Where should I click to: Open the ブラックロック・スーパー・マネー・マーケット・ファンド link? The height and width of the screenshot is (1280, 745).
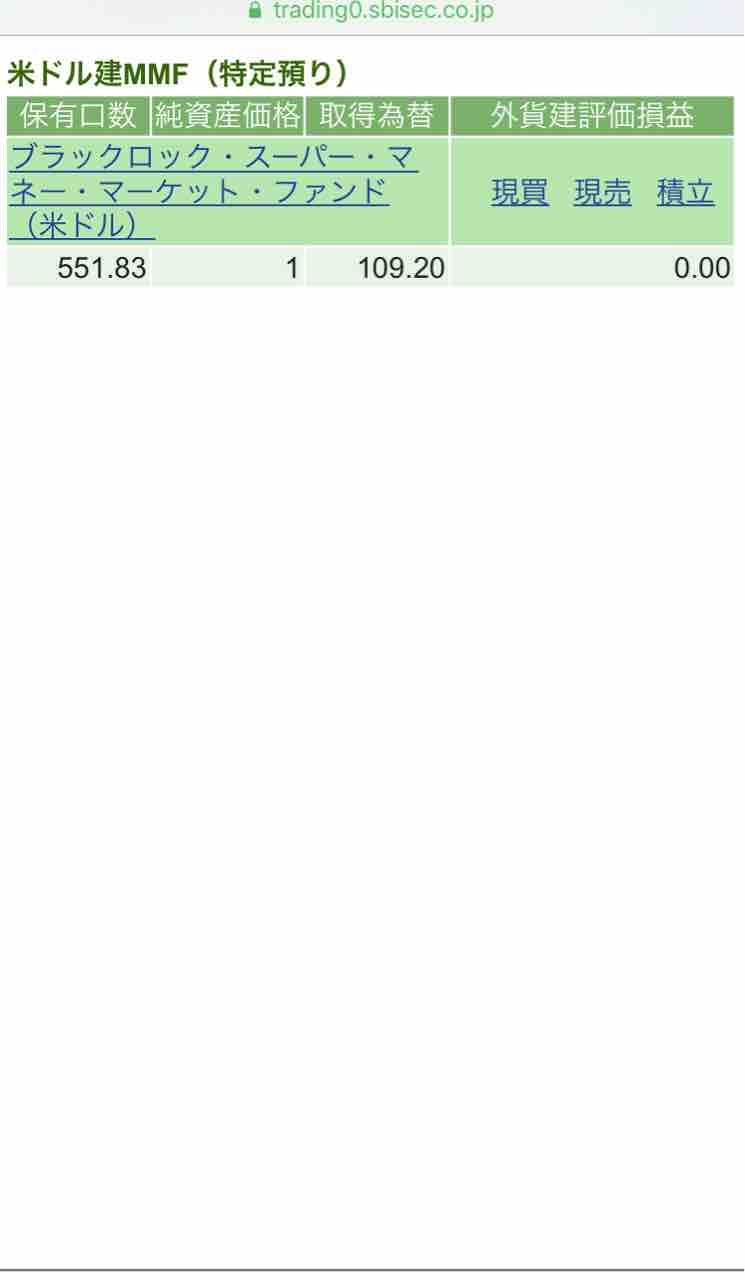point(213,191)
